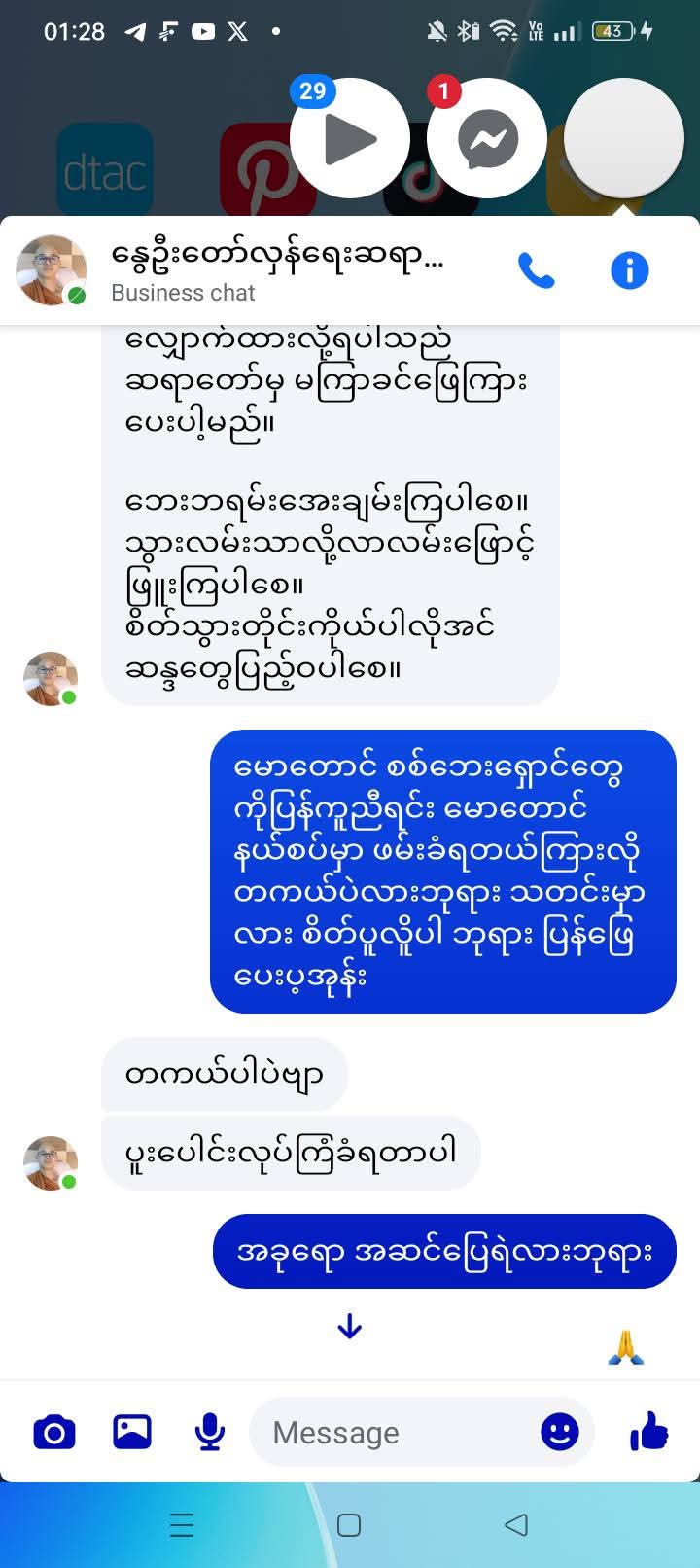This screenshot has height=1568, width=700.
Task: Start a voice call with this contact
Action: pos(536,270)
